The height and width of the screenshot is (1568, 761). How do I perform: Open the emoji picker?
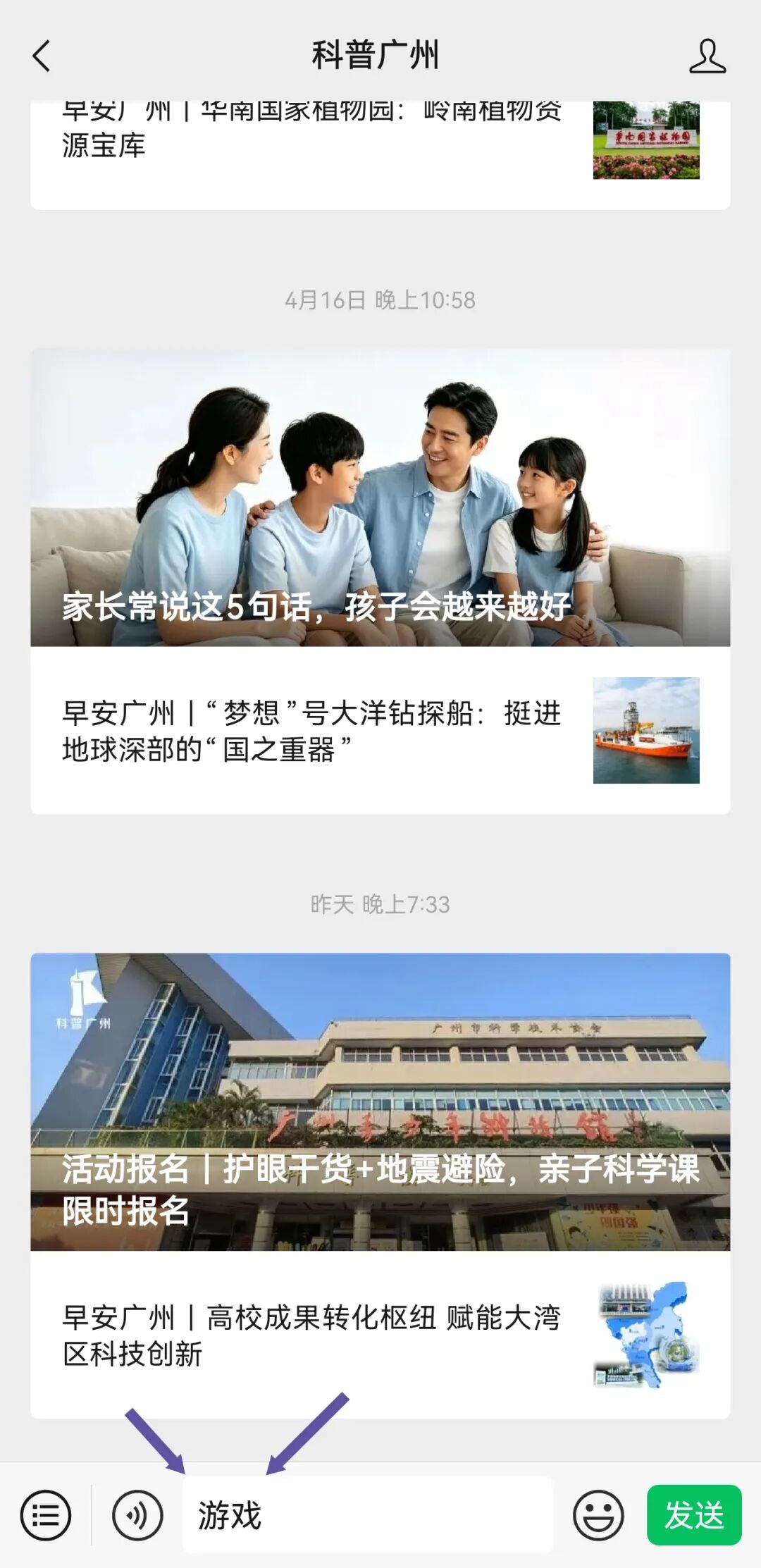(598, 1515)
